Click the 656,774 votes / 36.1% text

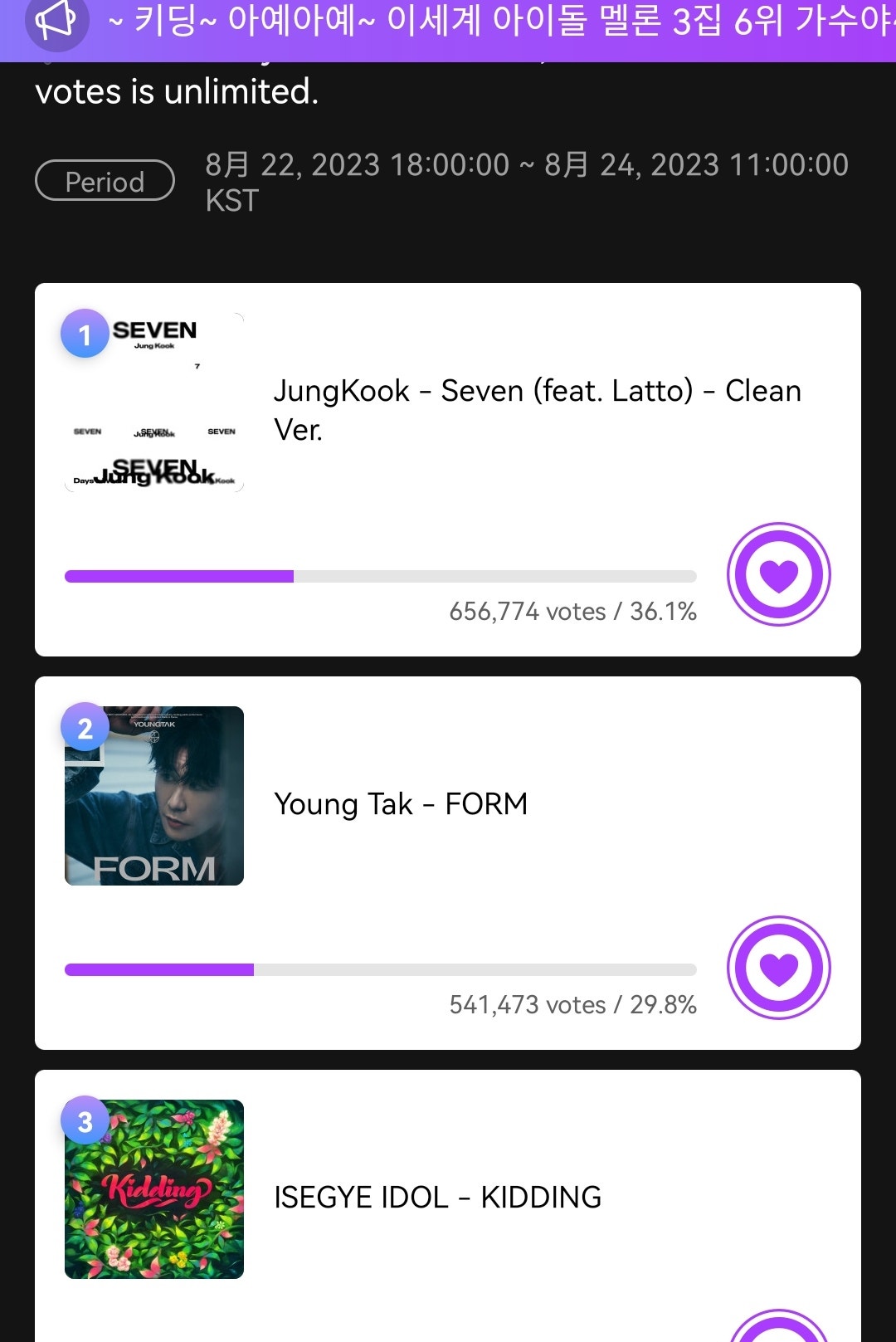tap(571, 612)
